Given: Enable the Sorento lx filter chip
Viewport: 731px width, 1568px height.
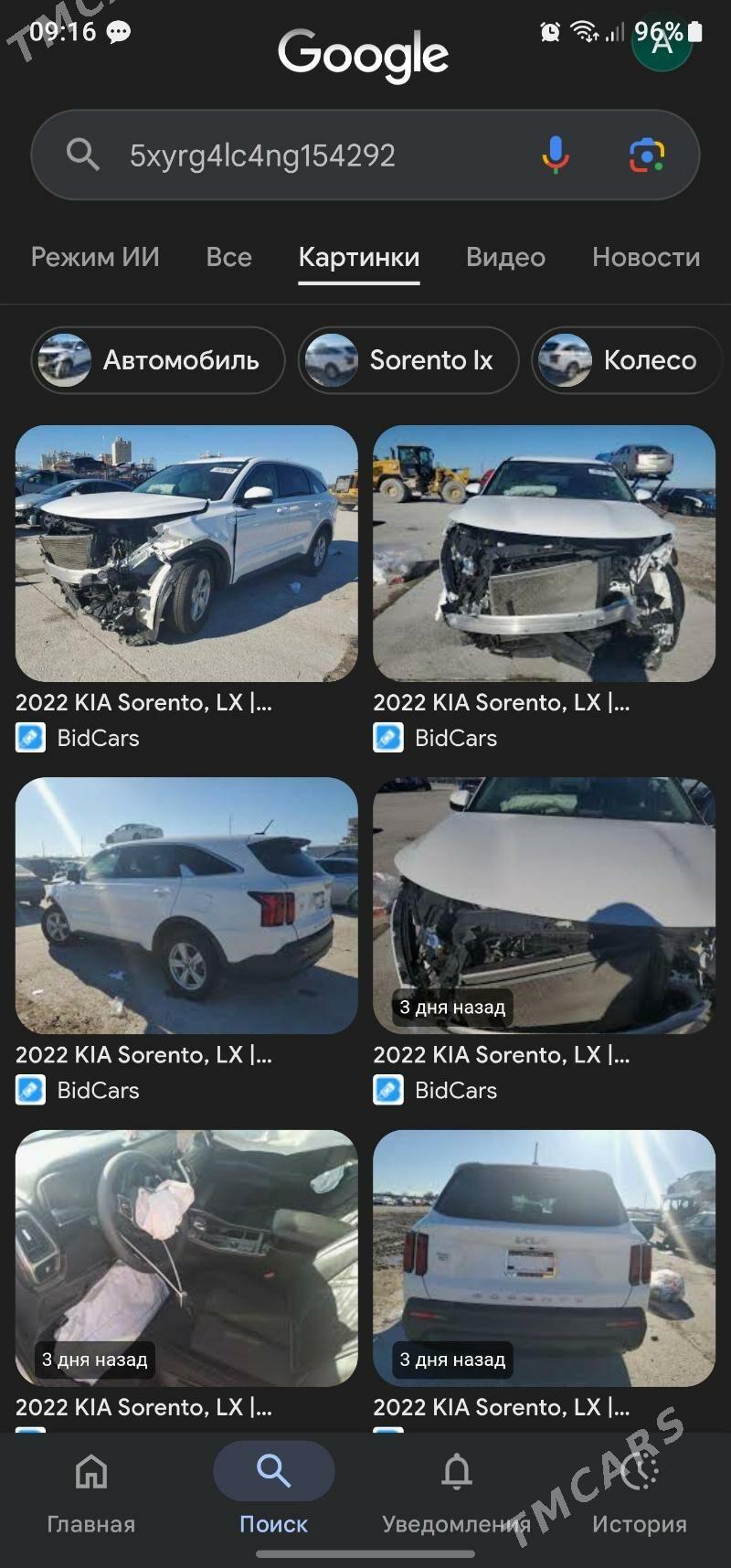Looking at the screenshot, I should pyautogui.click(x=408, y=359).
